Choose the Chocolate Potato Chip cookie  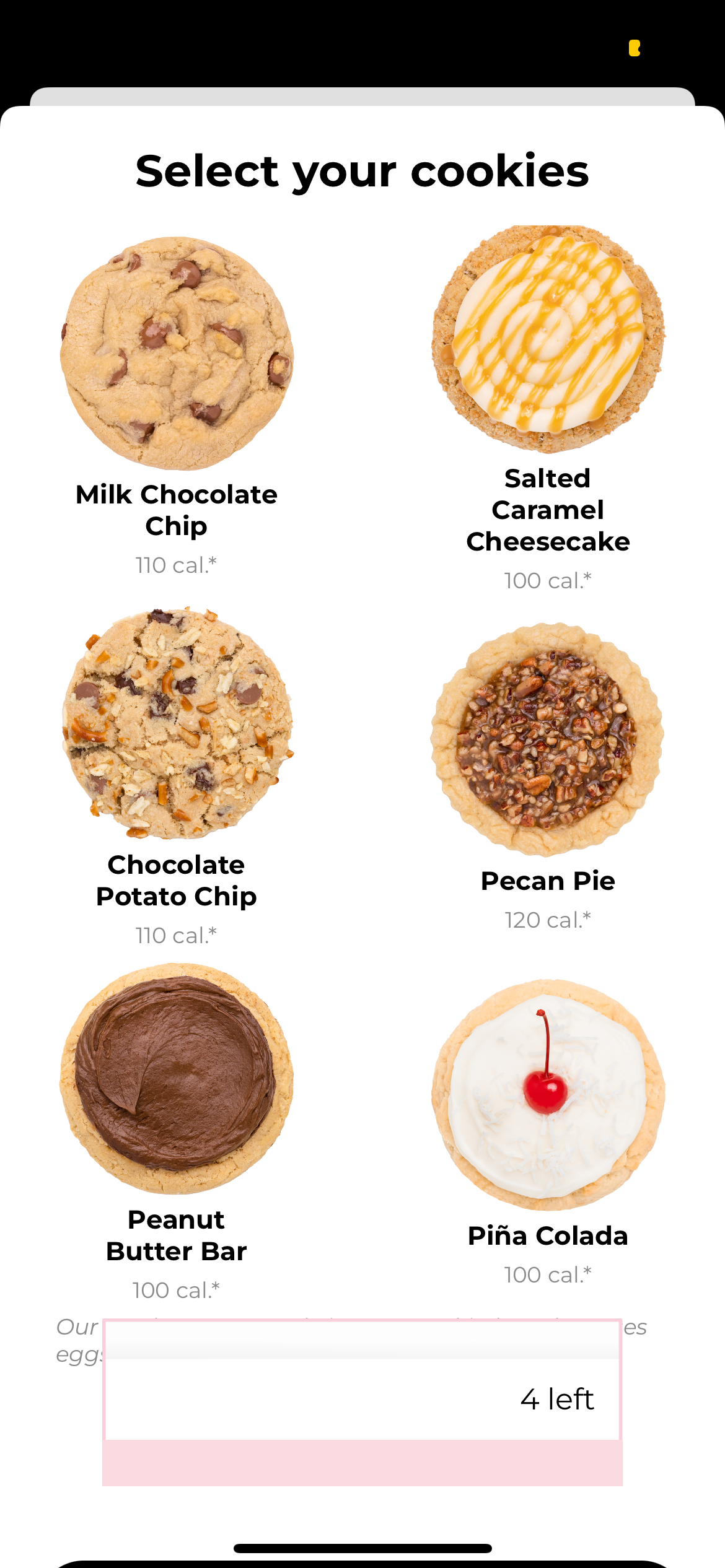[x=177, y=723]
